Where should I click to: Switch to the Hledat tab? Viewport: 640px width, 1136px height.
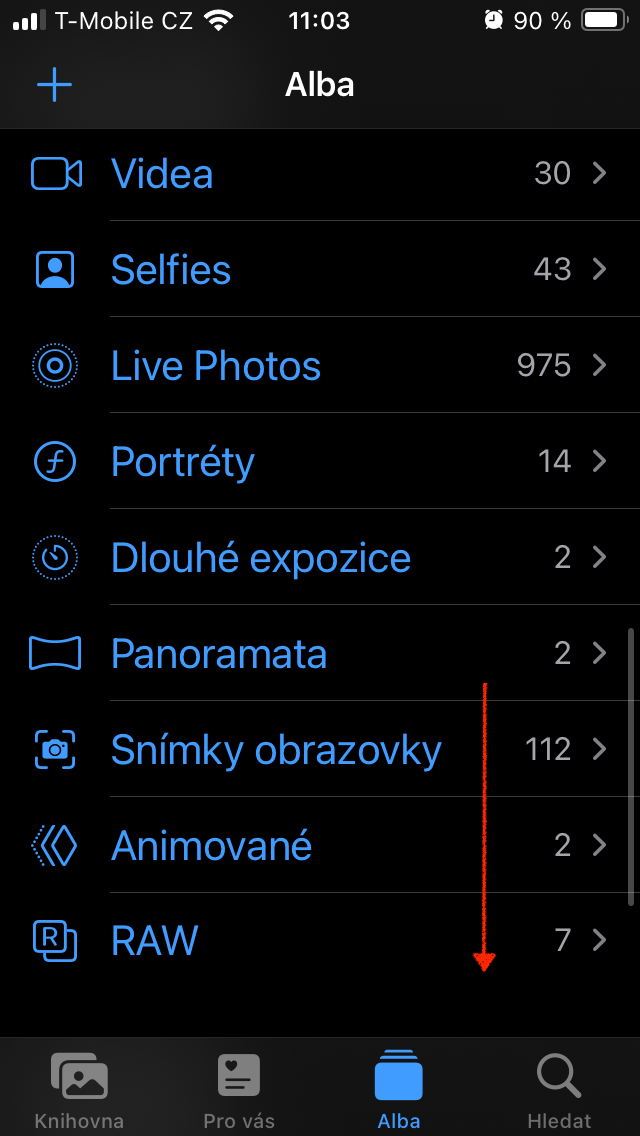pyautogui.click(x=559, y=1091)
